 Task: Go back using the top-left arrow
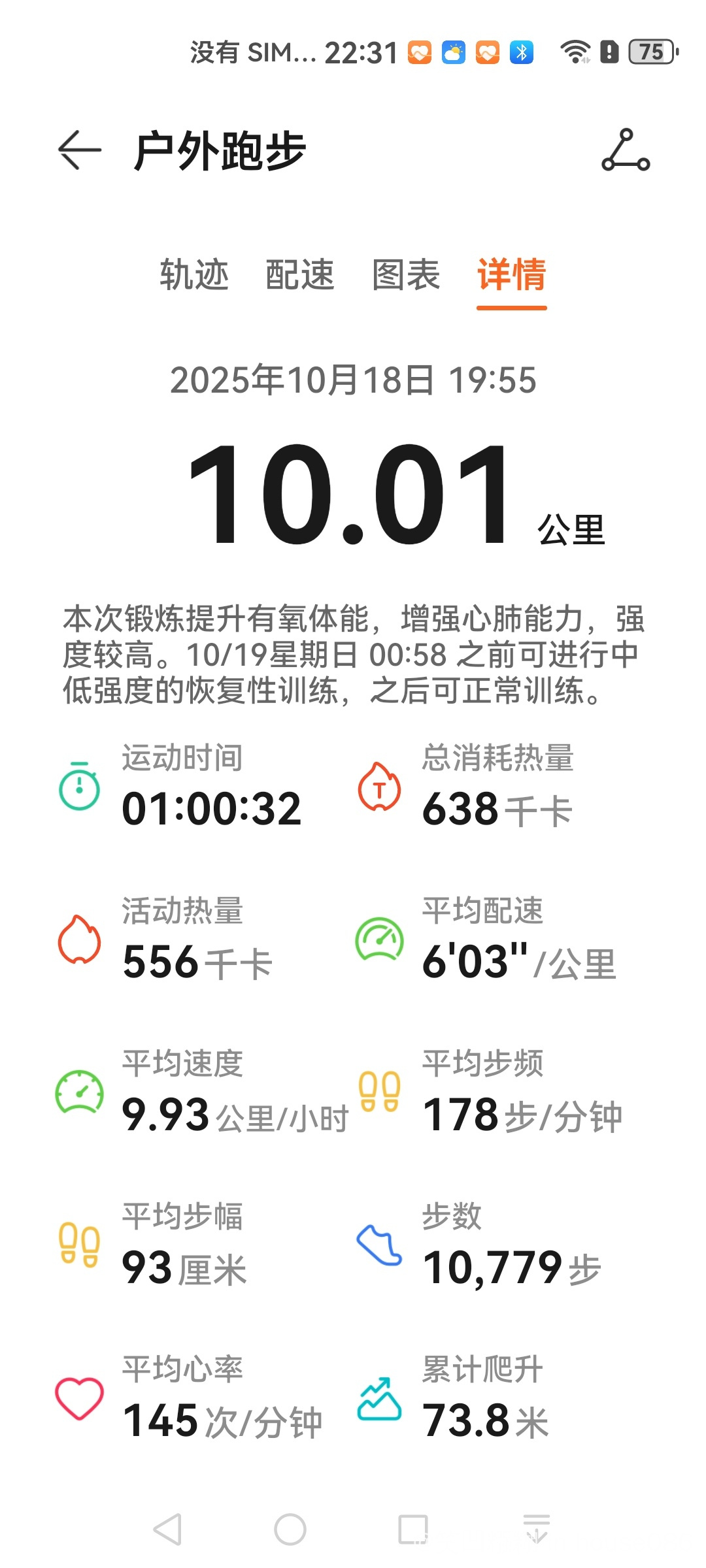pyautogui.click(x=80, y=150)
